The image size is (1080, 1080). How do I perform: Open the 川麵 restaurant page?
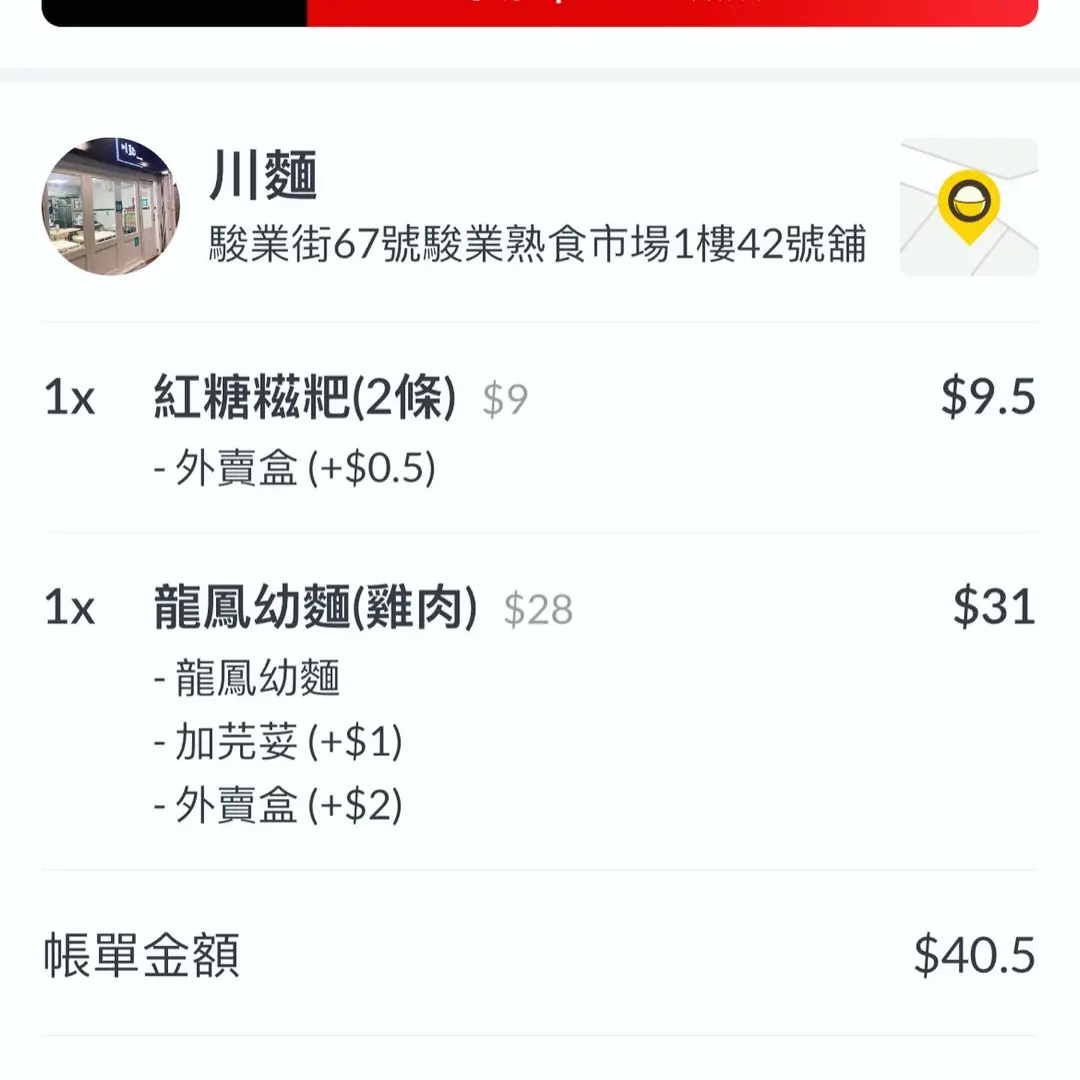(264, 178)
